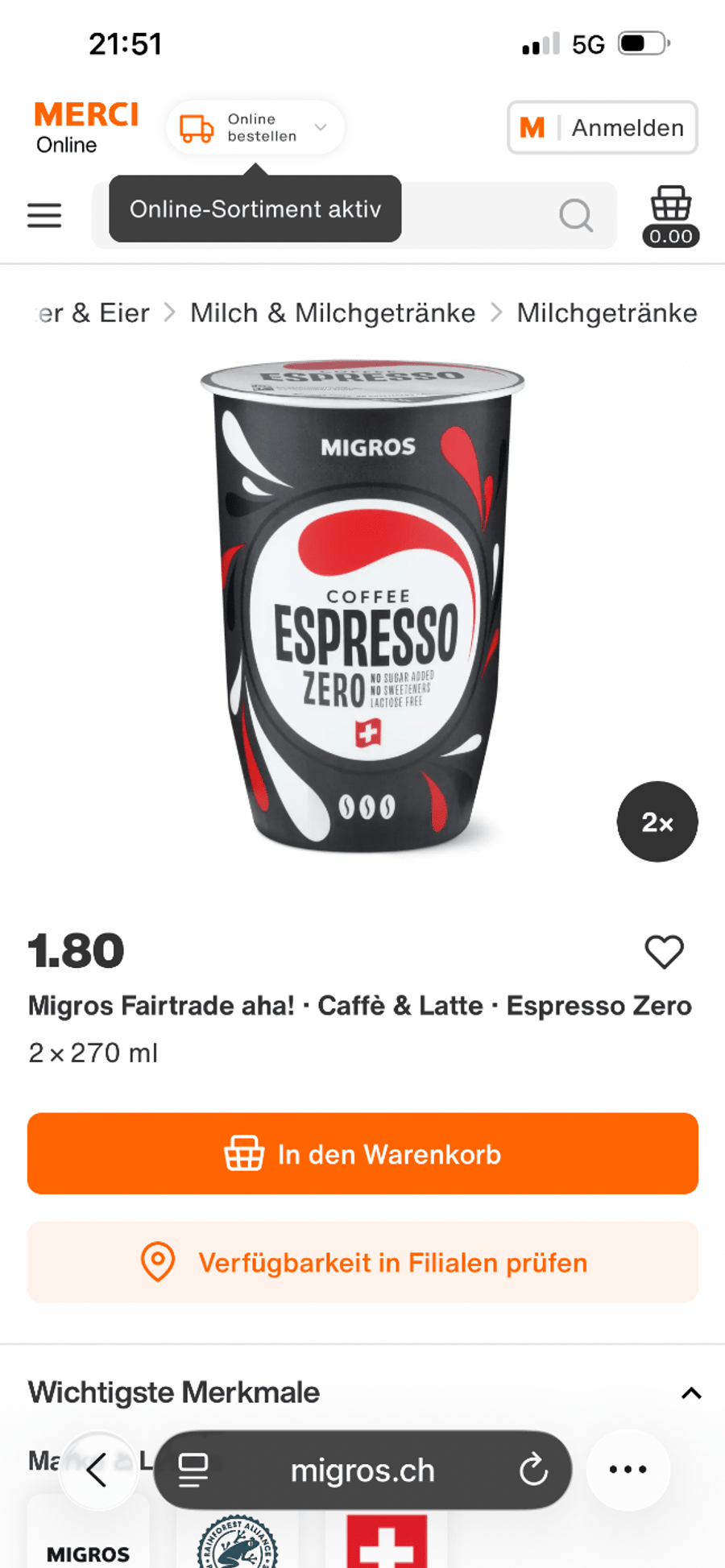Open the Milchgetränke breadcrumb category
725x1568 pixels.
click(607, 312)
